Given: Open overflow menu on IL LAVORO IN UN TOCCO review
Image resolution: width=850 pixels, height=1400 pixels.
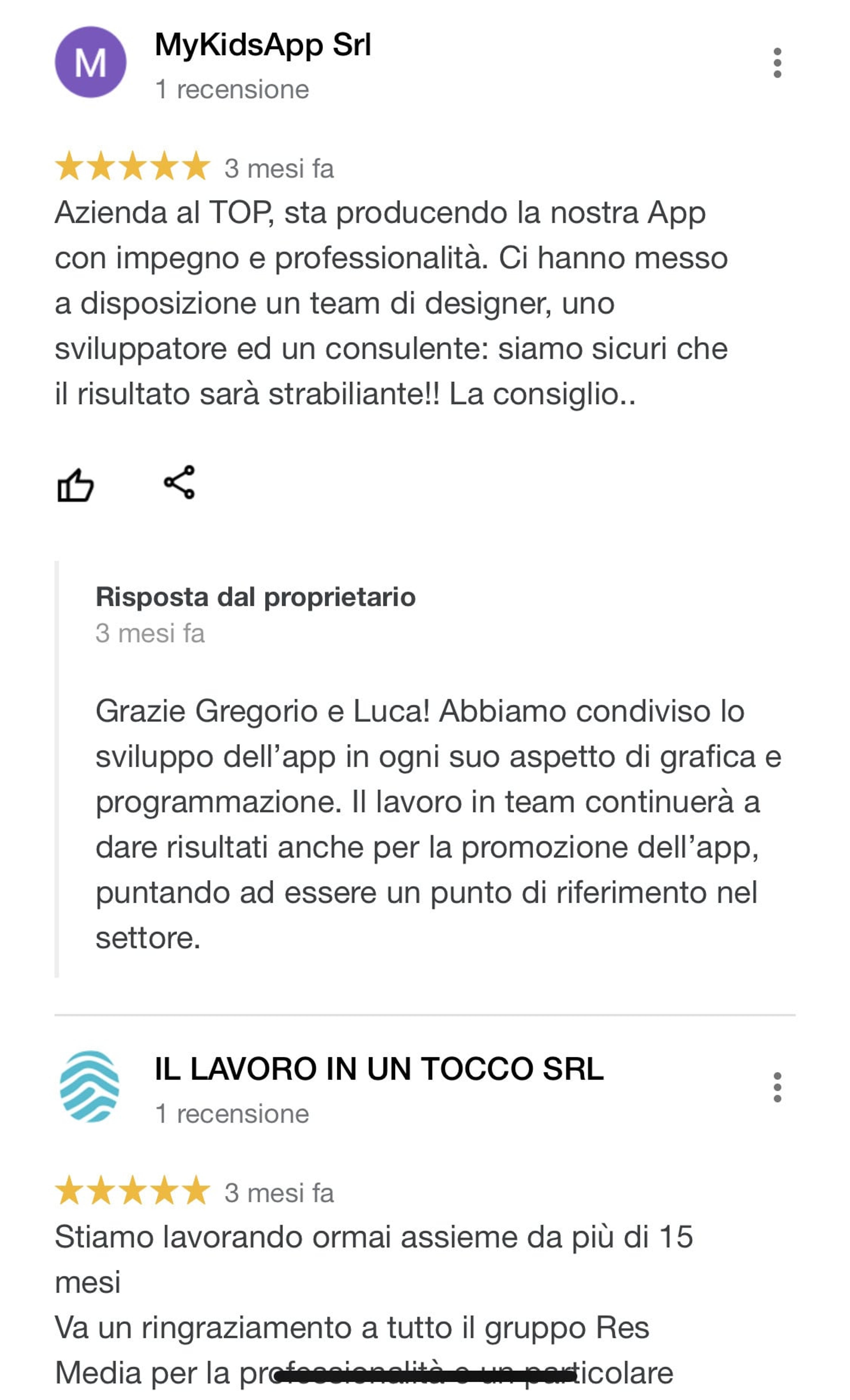Looking at the screenshot, I should (777, 1087).
